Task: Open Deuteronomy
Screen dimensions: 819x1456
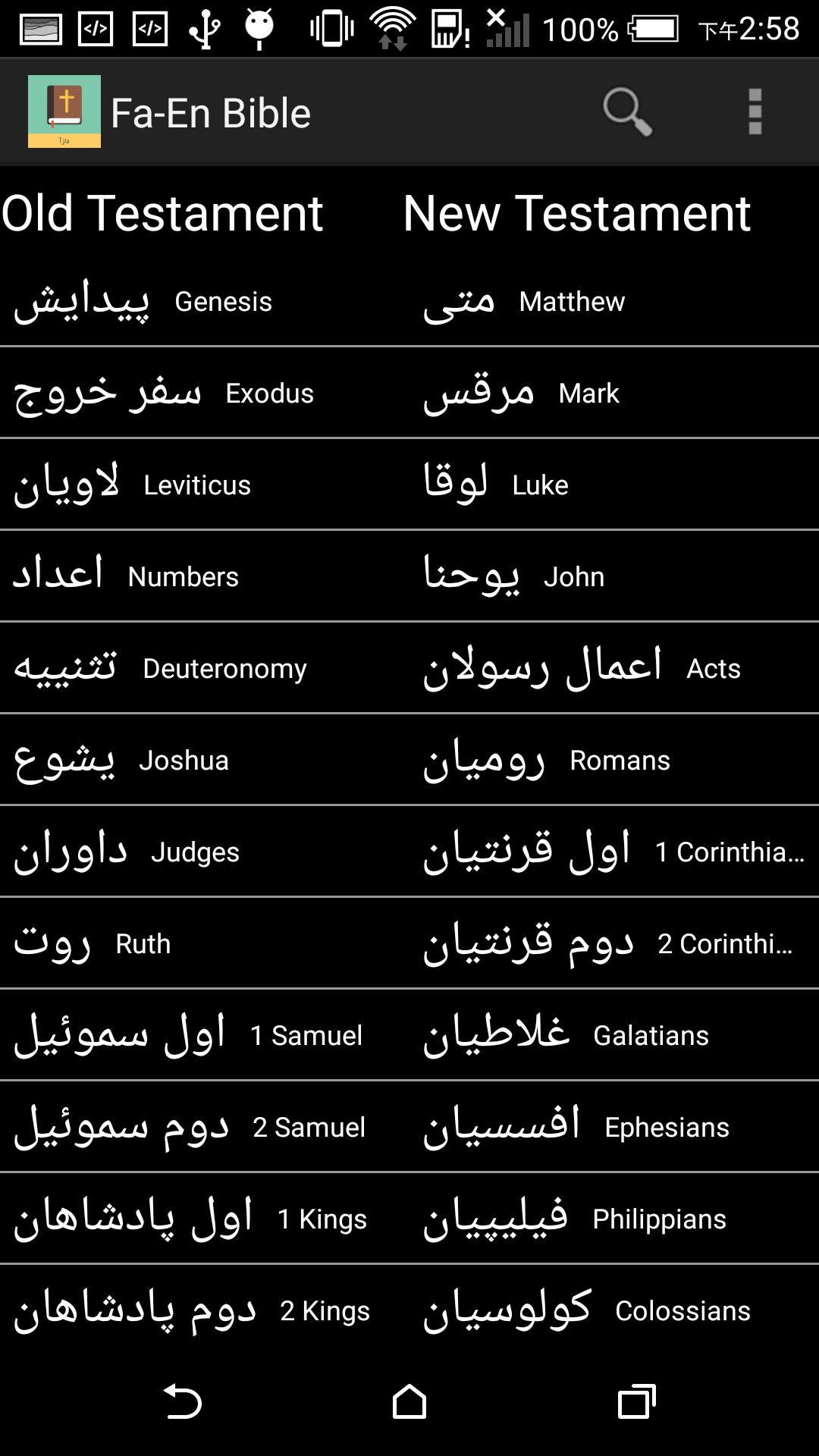Action: (161, 669)
